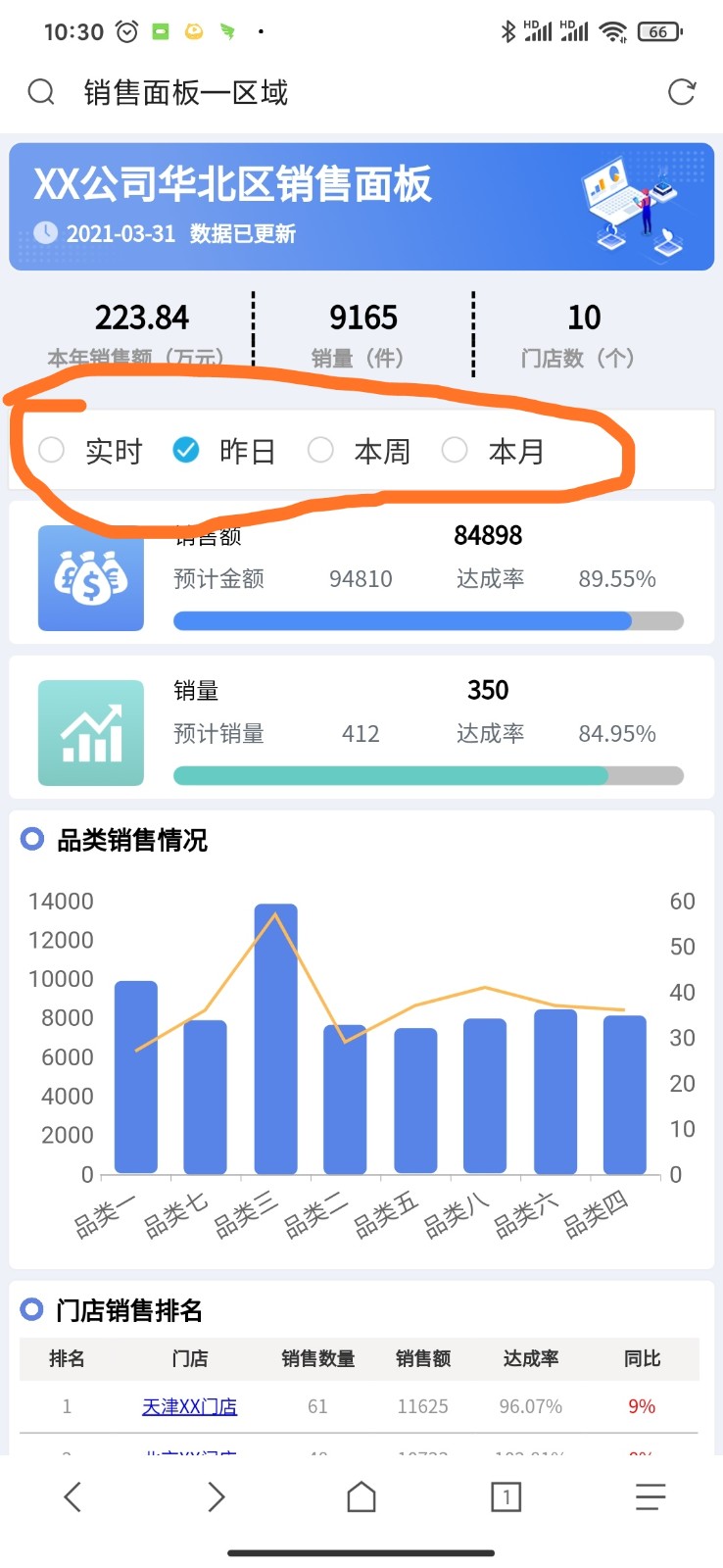Switch the time range to 本月
The image size is (723, 1568).
[455, 450]
